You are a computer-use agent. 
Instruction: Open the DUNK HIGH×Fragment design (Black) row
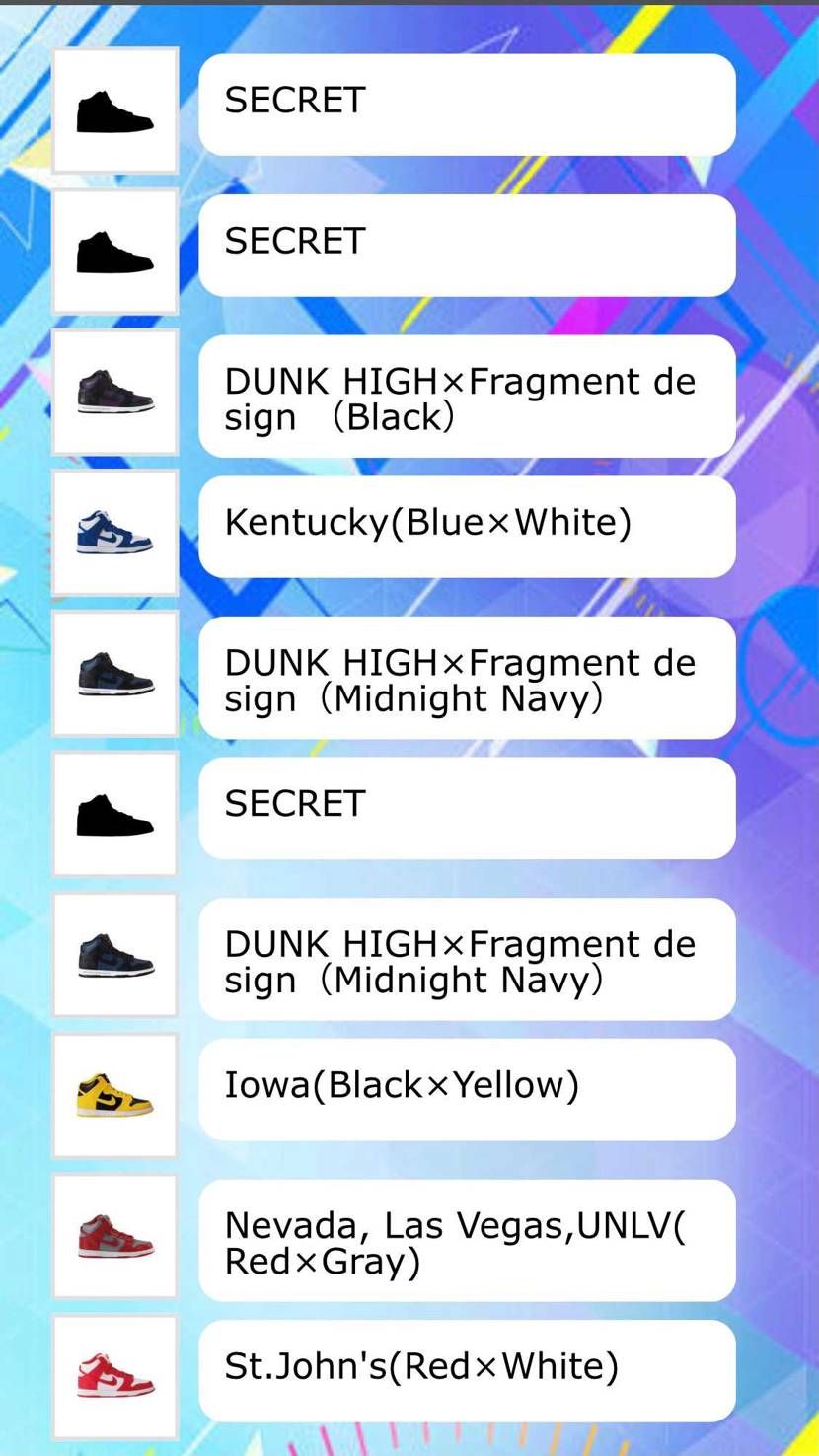466,398
